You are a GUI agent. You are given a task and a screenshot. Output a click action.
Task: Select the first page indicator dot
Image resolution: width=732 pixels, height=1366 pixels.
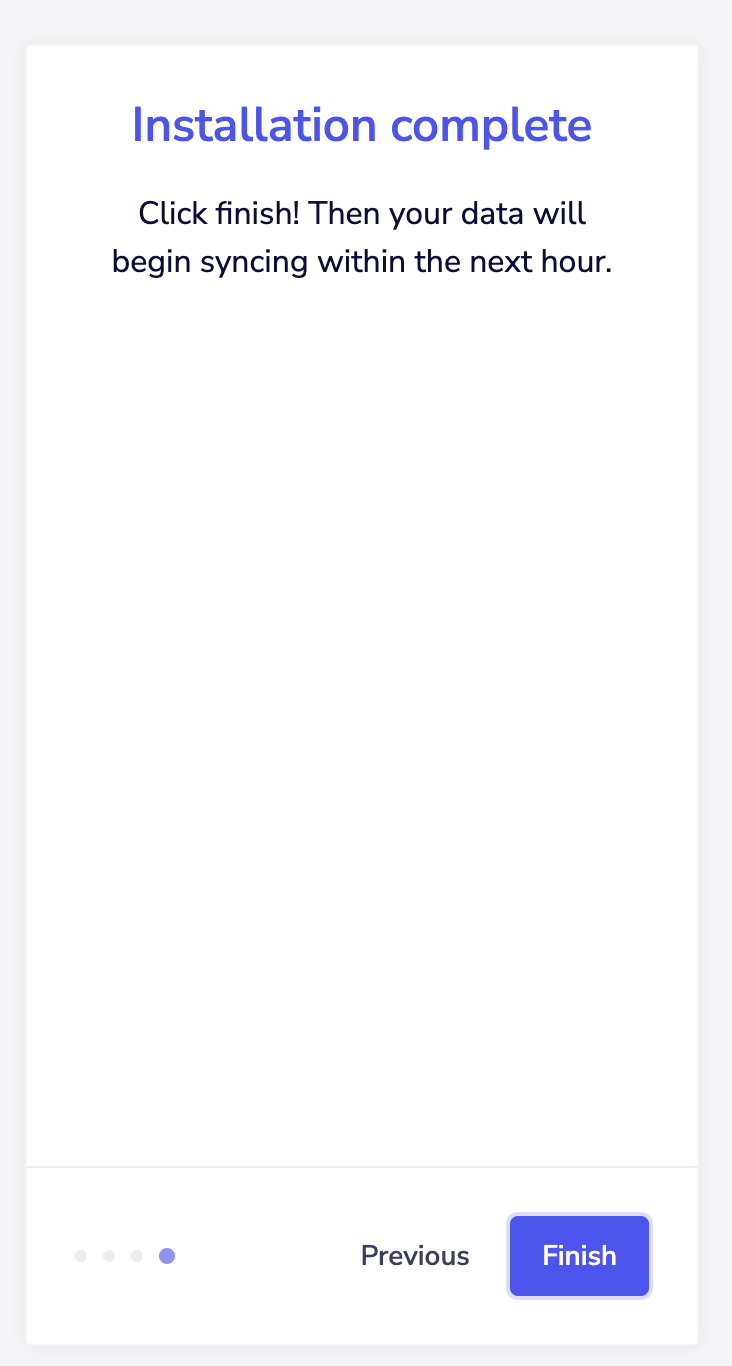tap(81, 1256)
